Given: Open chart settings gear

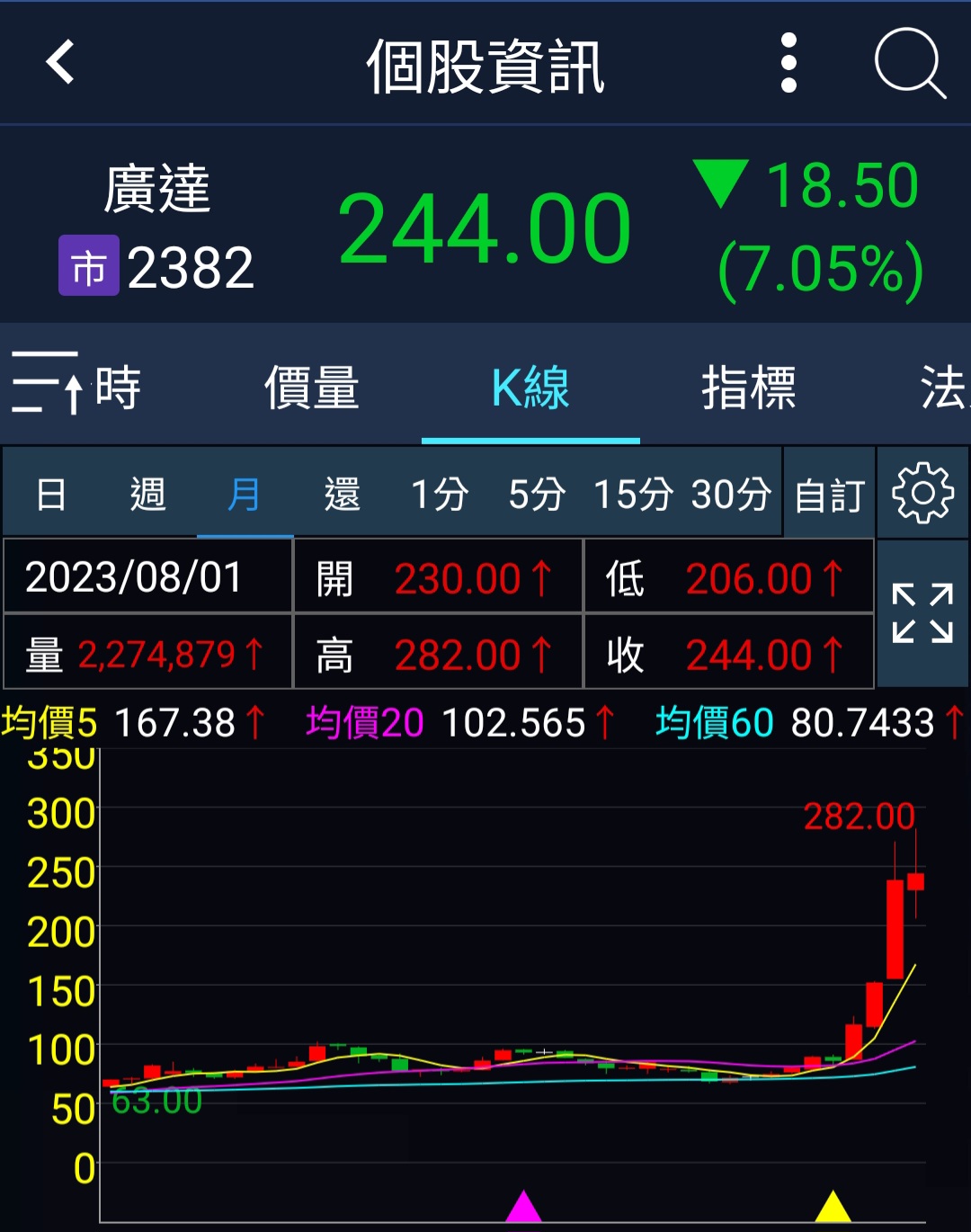Looking at the screenshot, I should (922, 493).
